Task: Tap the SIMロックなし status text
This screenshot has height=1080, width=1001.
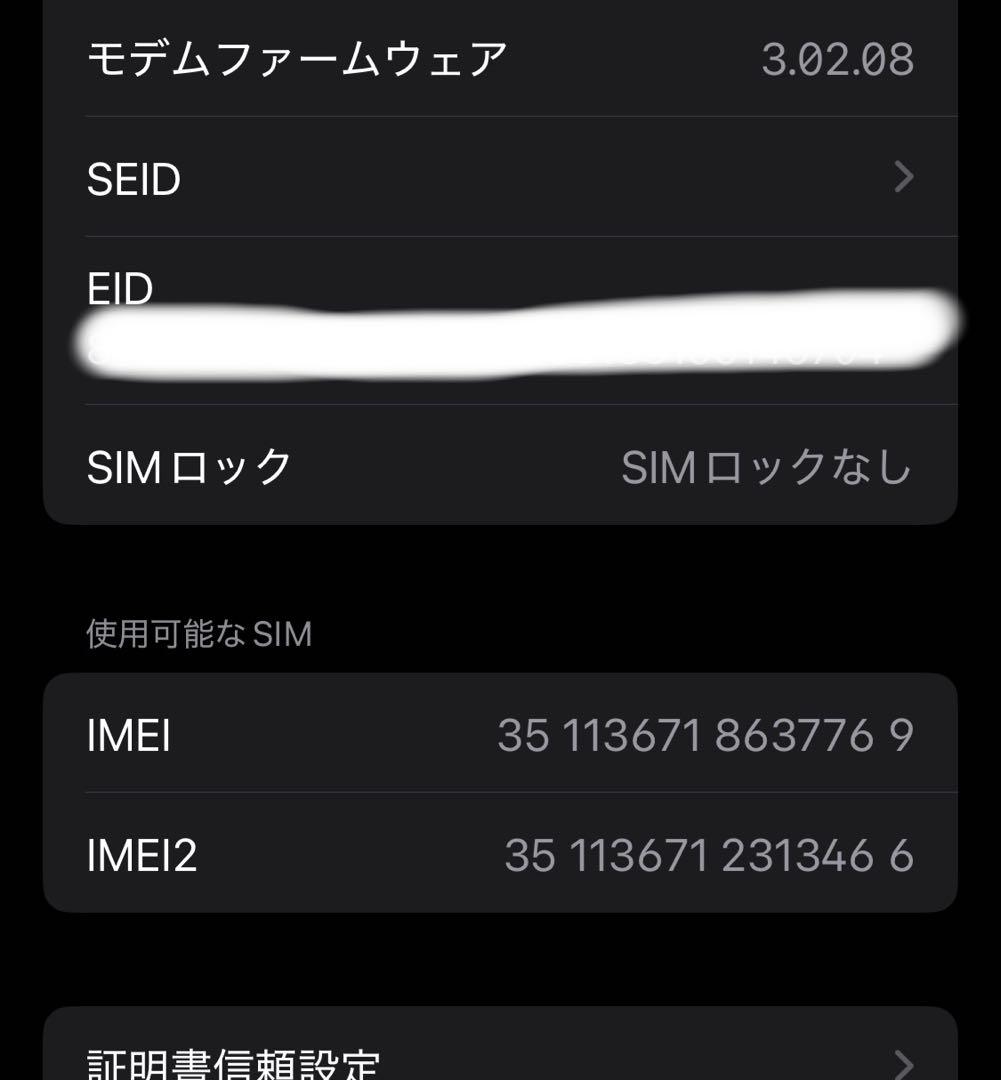Action: 768,465
